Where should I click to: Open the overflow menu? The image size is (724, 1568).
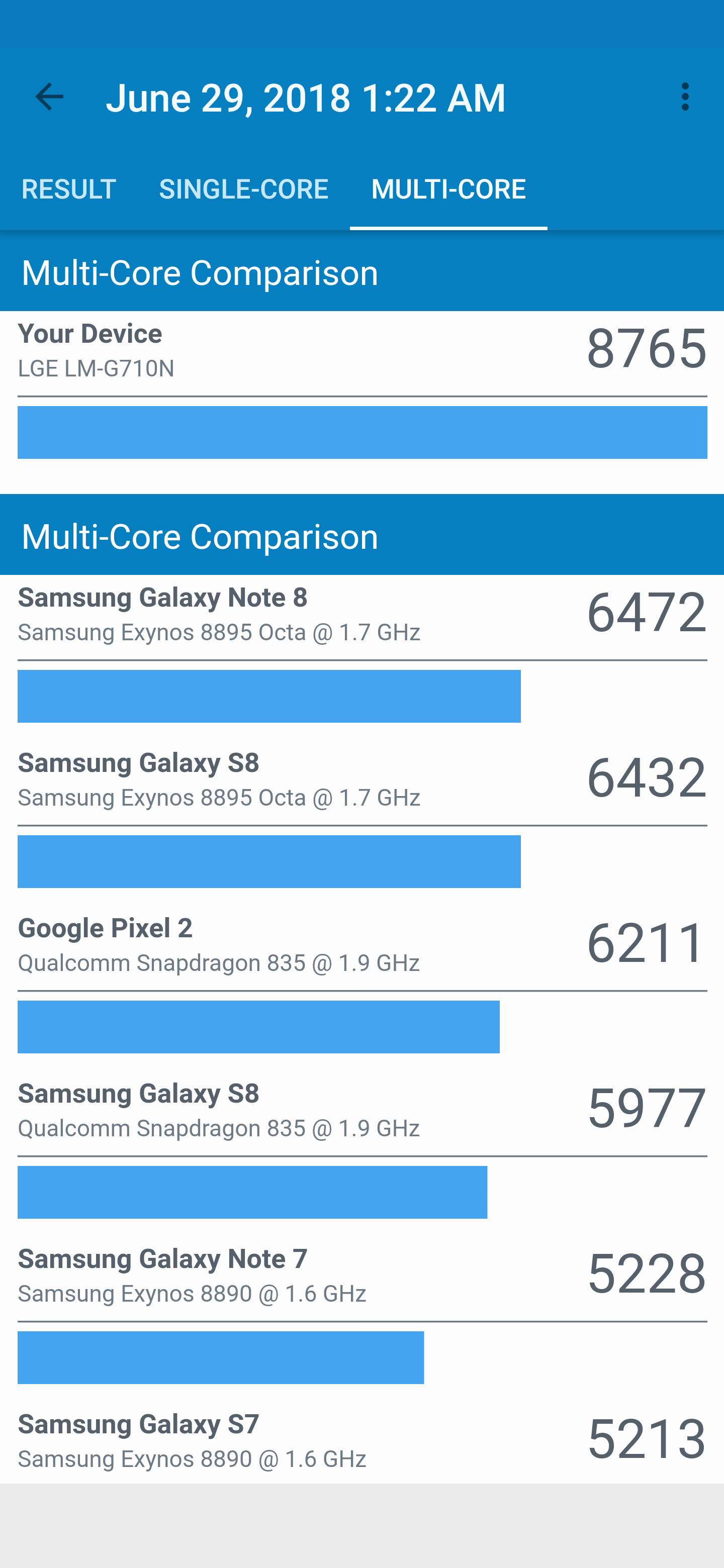[685, 97]
